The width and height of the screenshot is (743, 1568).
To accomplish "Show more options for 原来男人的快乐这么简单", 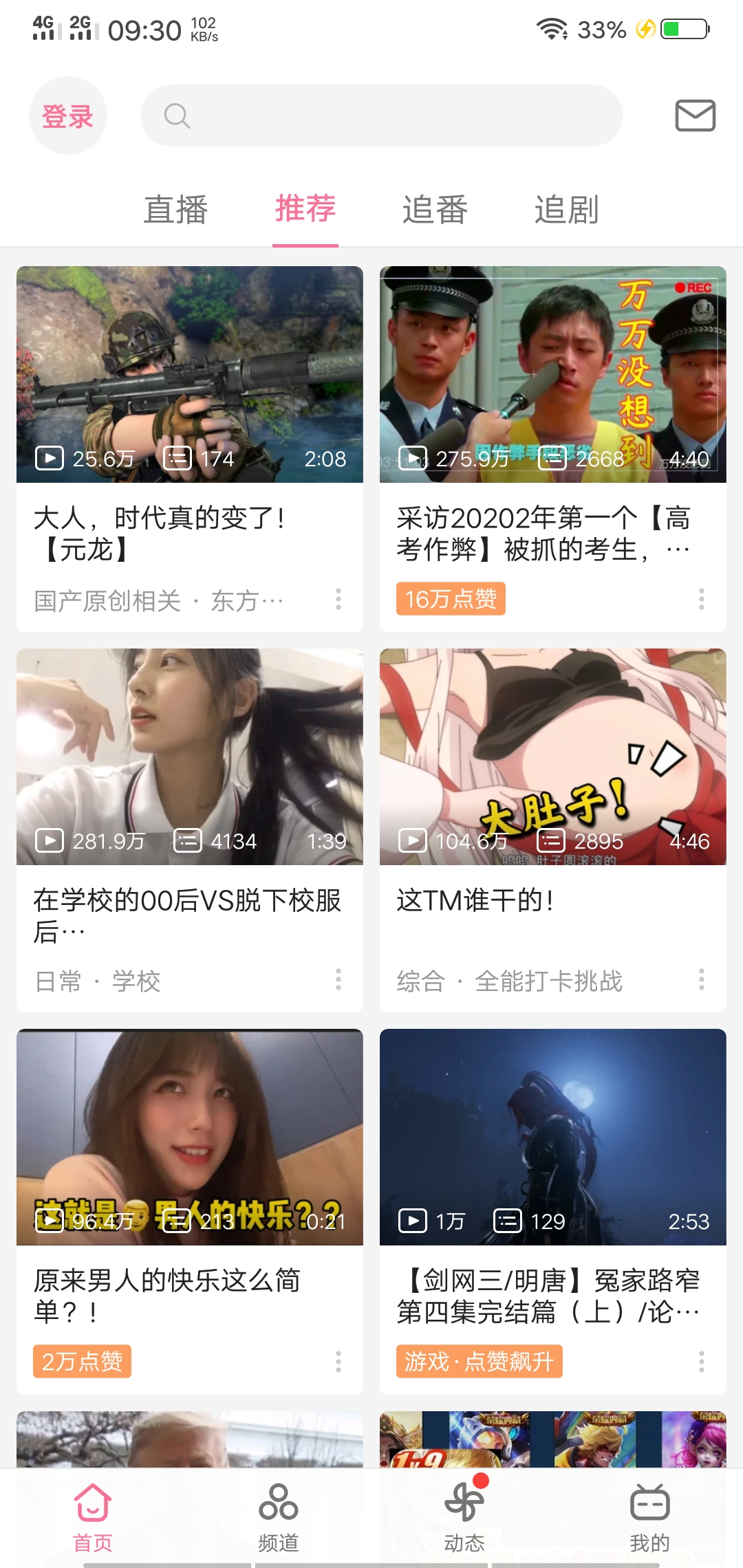I will click(338, 1362).
